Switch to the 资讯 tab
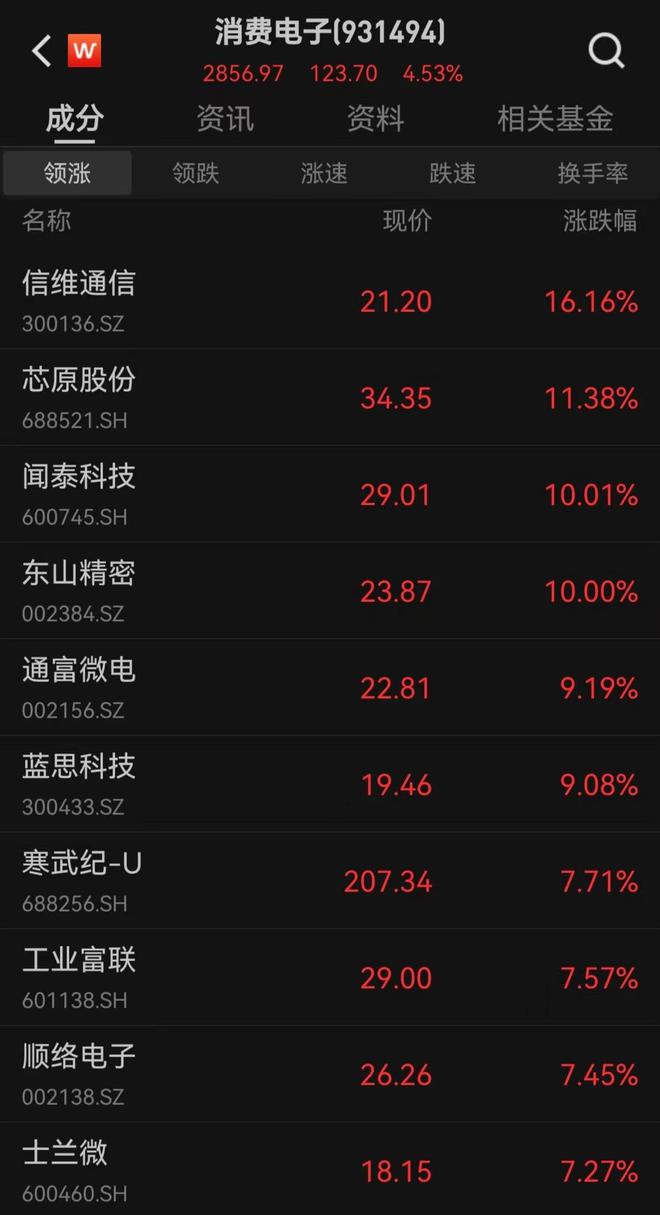The image size is (660, 1215). pyautogui.click(x=225, y=119)
